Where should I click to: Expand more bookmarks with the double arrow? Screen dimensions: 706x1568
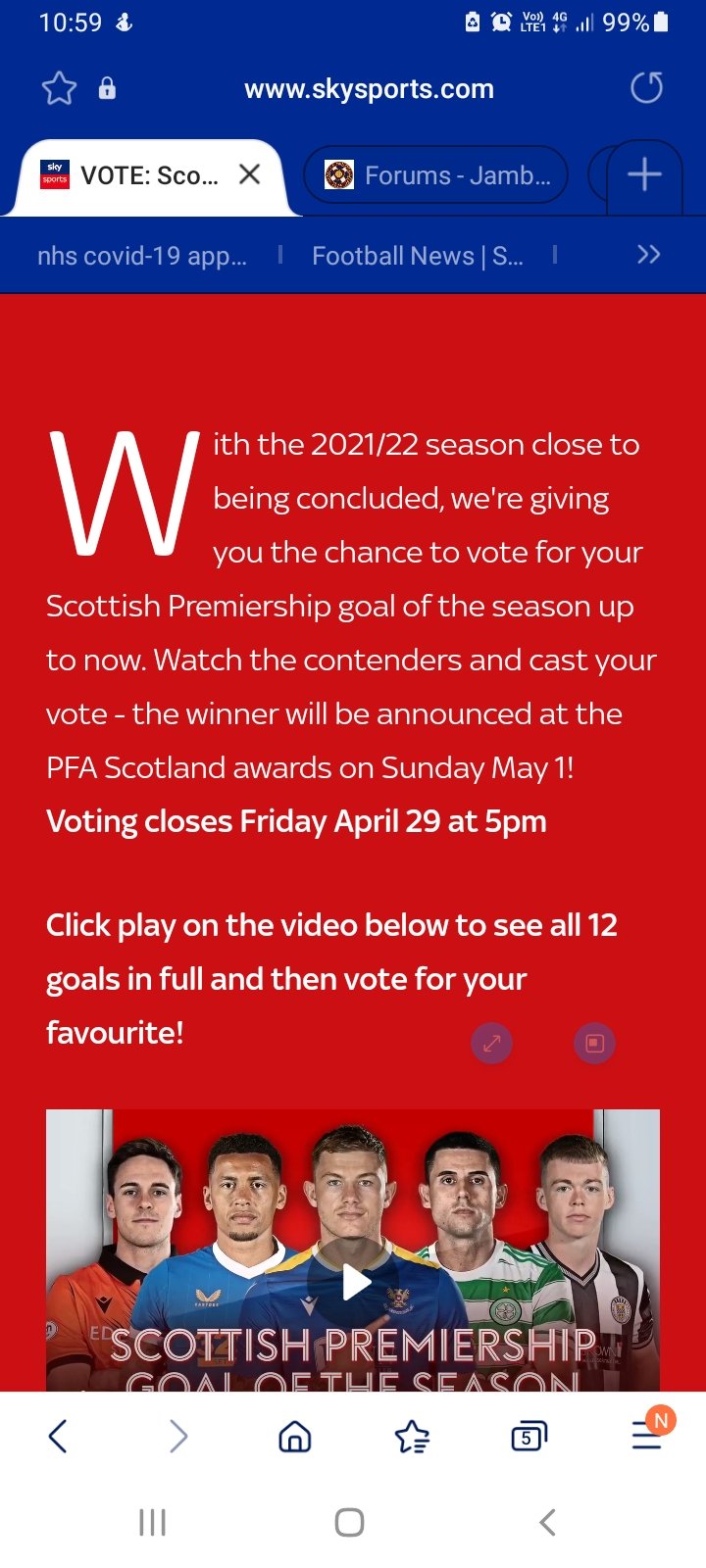pos(648,255)
